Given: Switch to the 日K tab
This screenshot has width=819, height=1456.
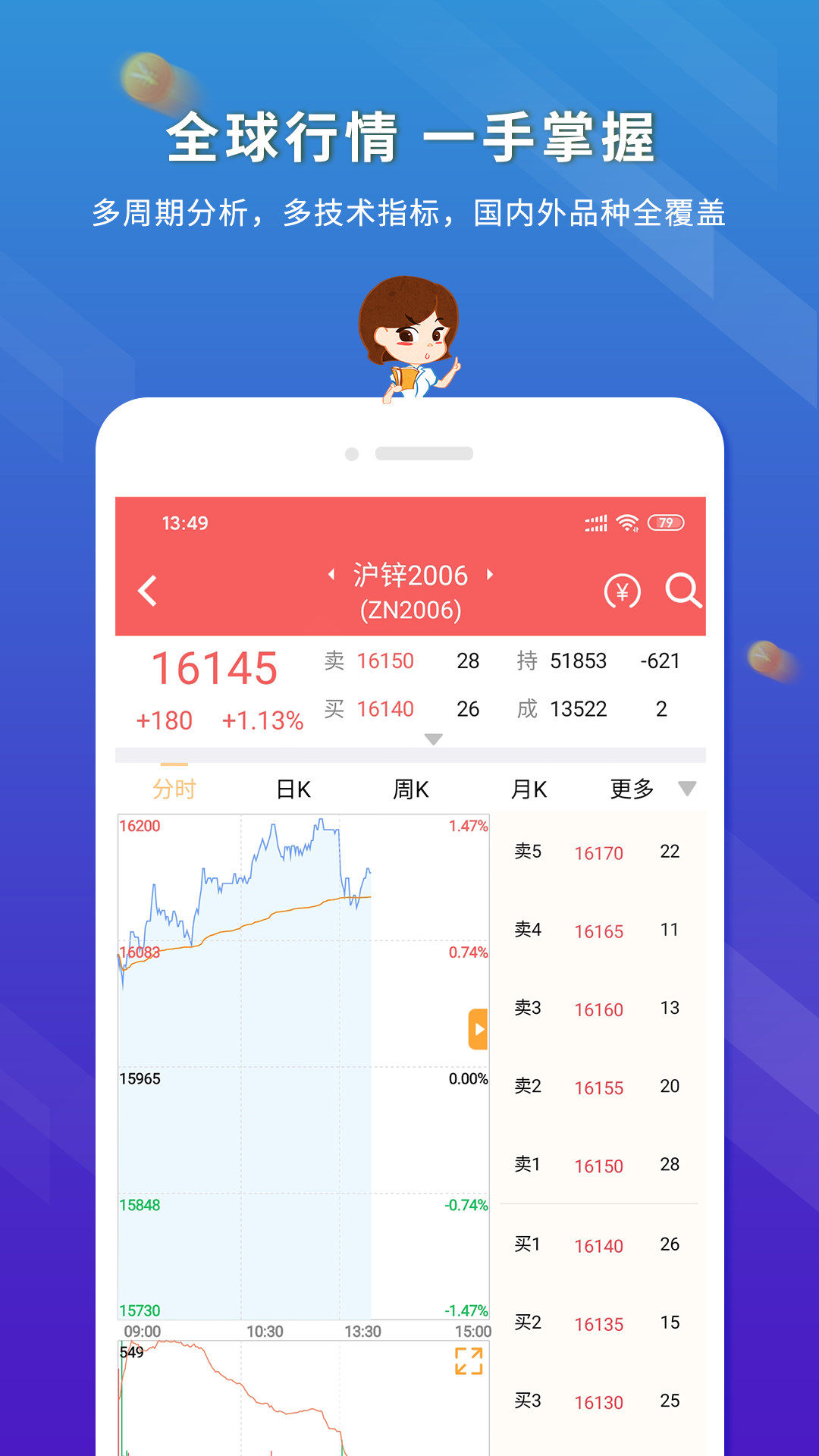Looking at the screenshot, I should pos(292,789).
